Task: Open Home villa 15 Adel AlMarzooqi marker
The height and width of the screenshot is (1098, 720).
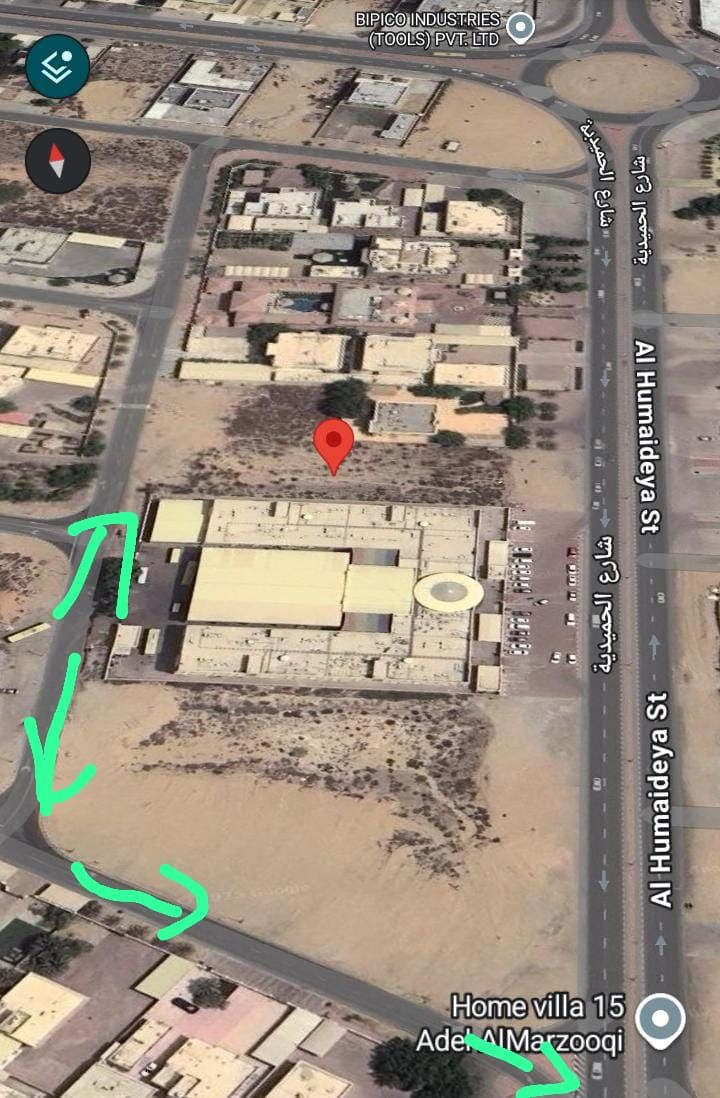Action: [x=660, y=1019]
